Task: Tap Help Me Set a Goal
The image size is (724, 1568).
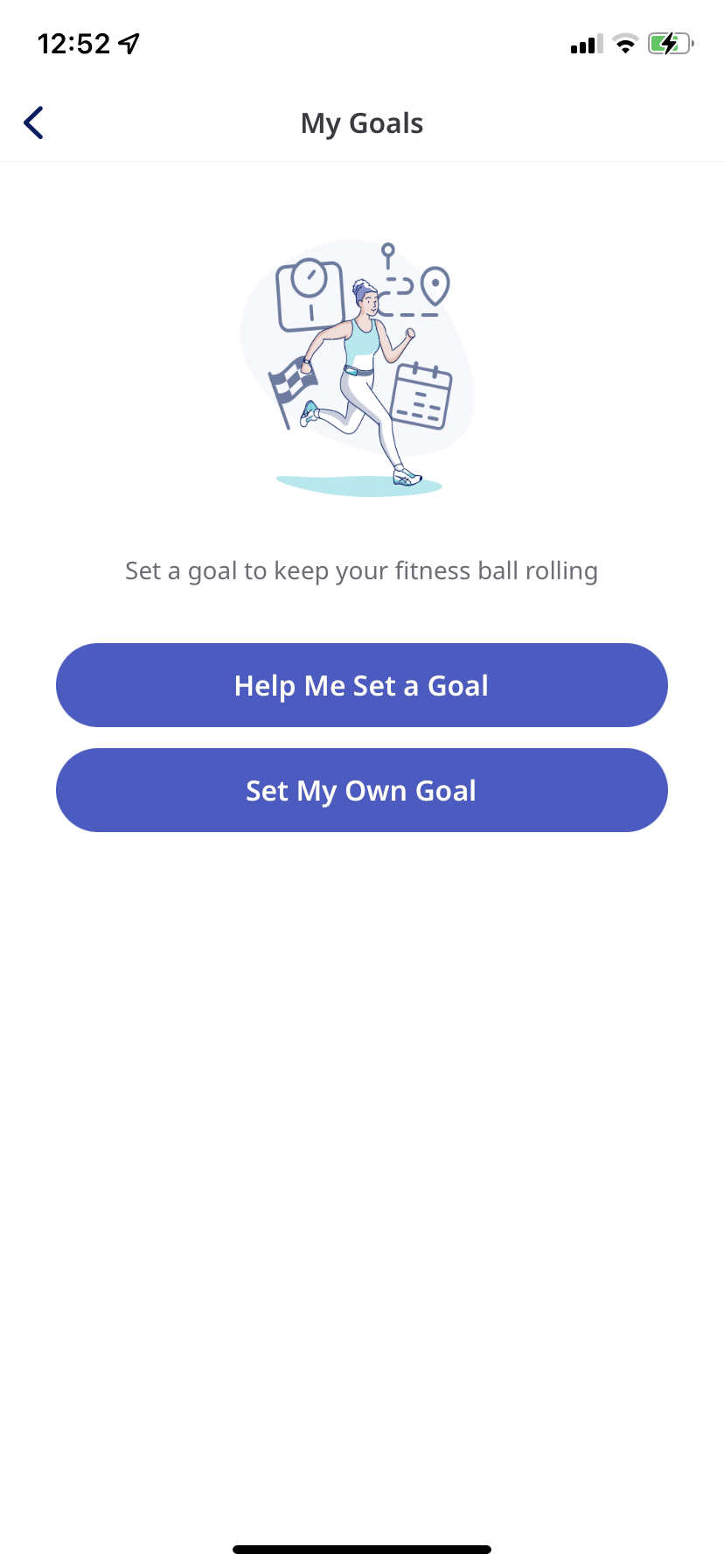Action: click(x=361, y=685)
